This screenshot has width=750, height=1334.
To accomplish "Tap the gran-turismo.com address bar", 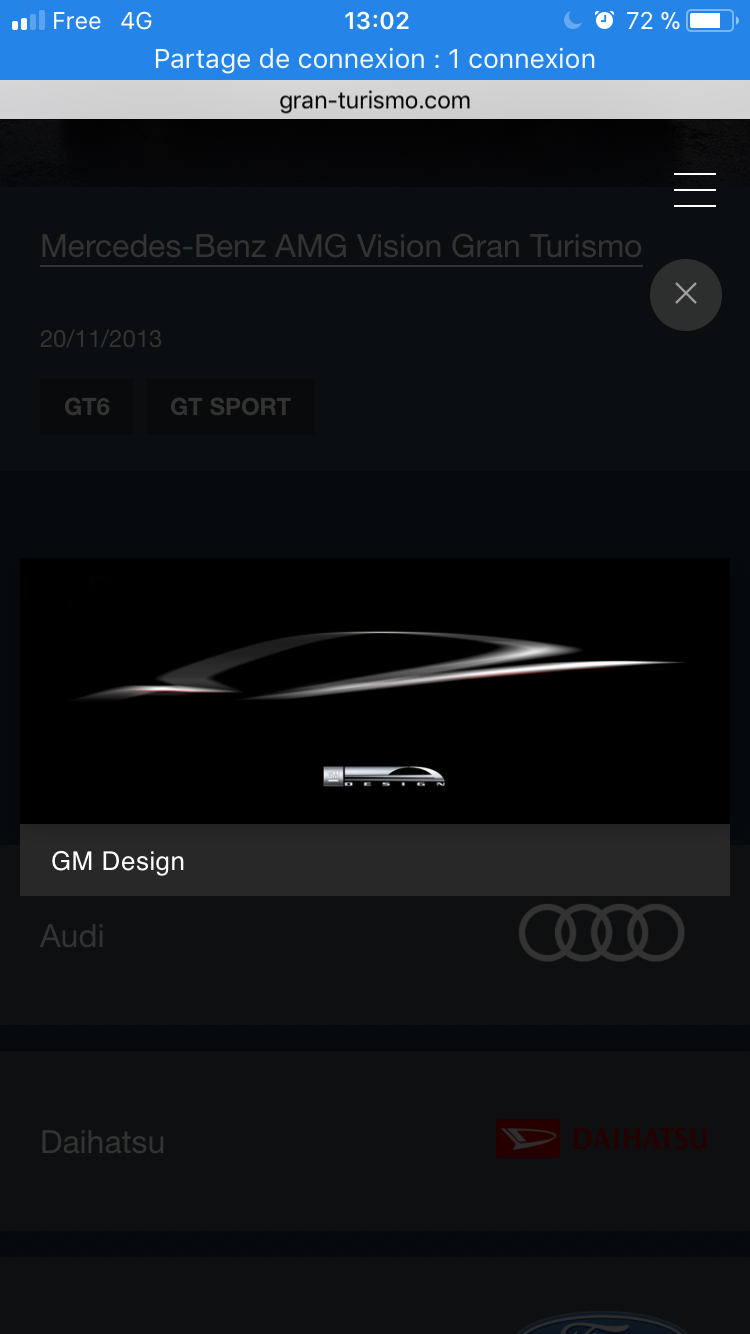I will [x=374, y=100].
